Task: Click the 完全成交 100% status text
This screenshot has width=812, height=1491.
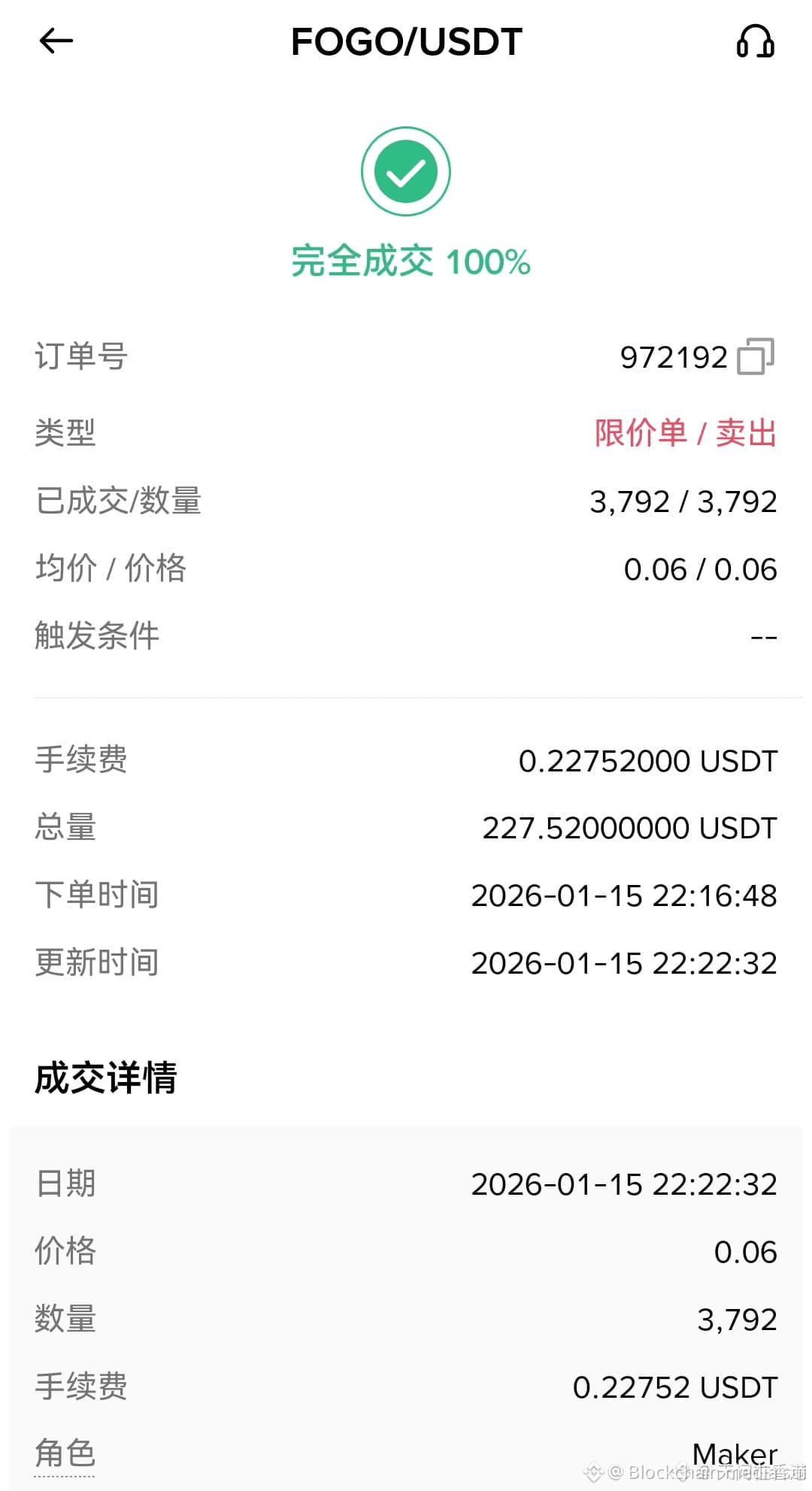Action: (x=408, y=262)
